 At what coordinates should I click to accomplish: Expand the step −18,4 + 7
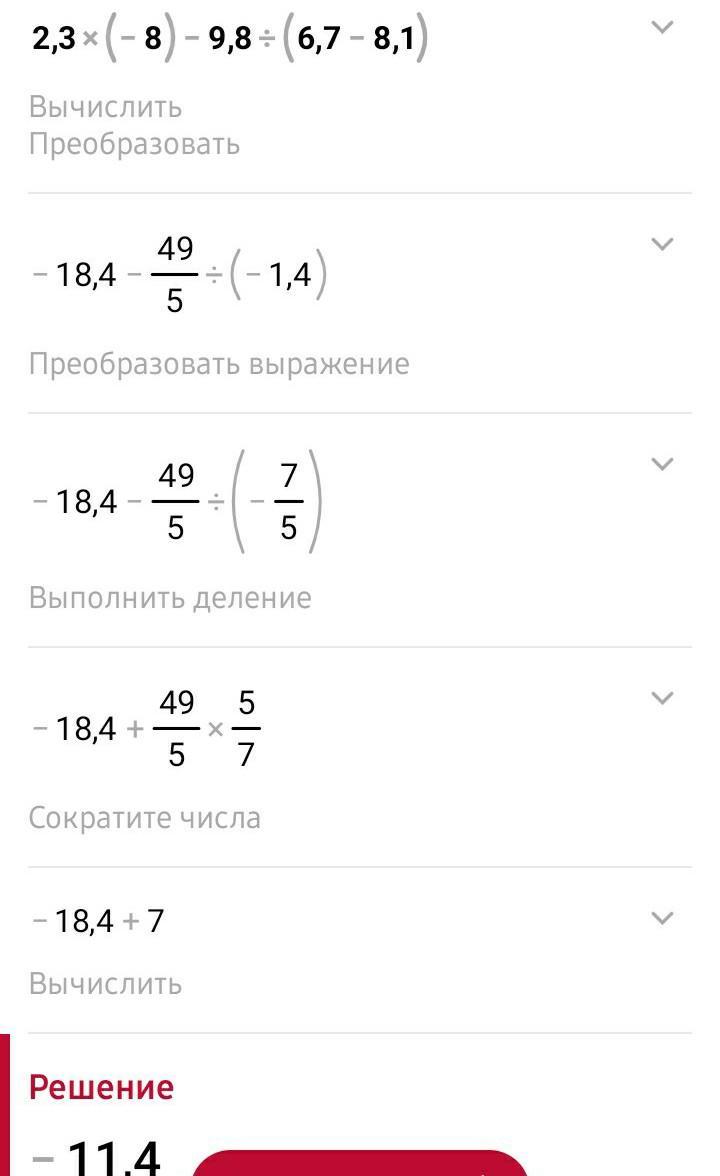coord(662,918)
